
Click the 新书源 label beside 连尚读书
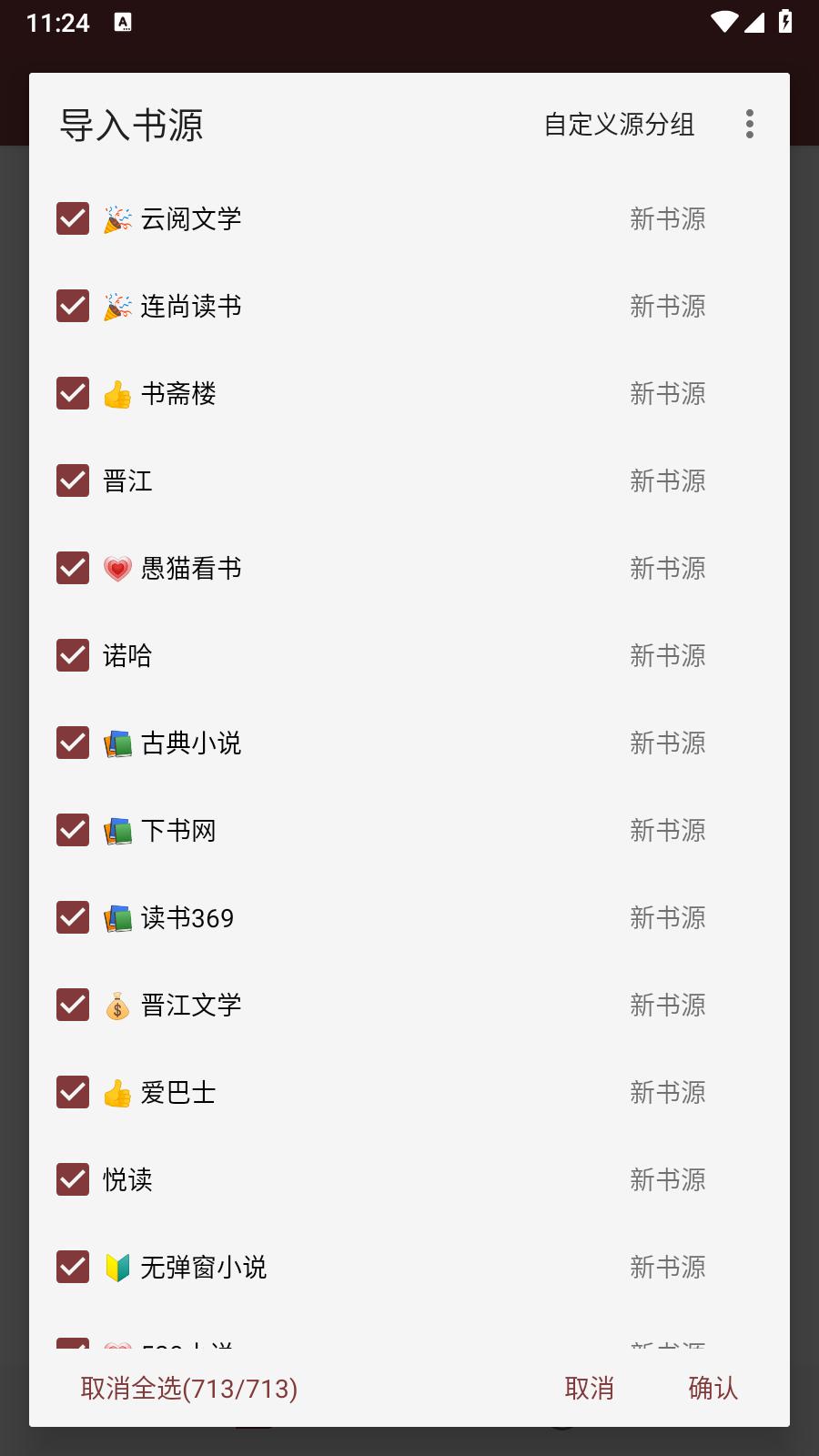click(x=667, y=306)
